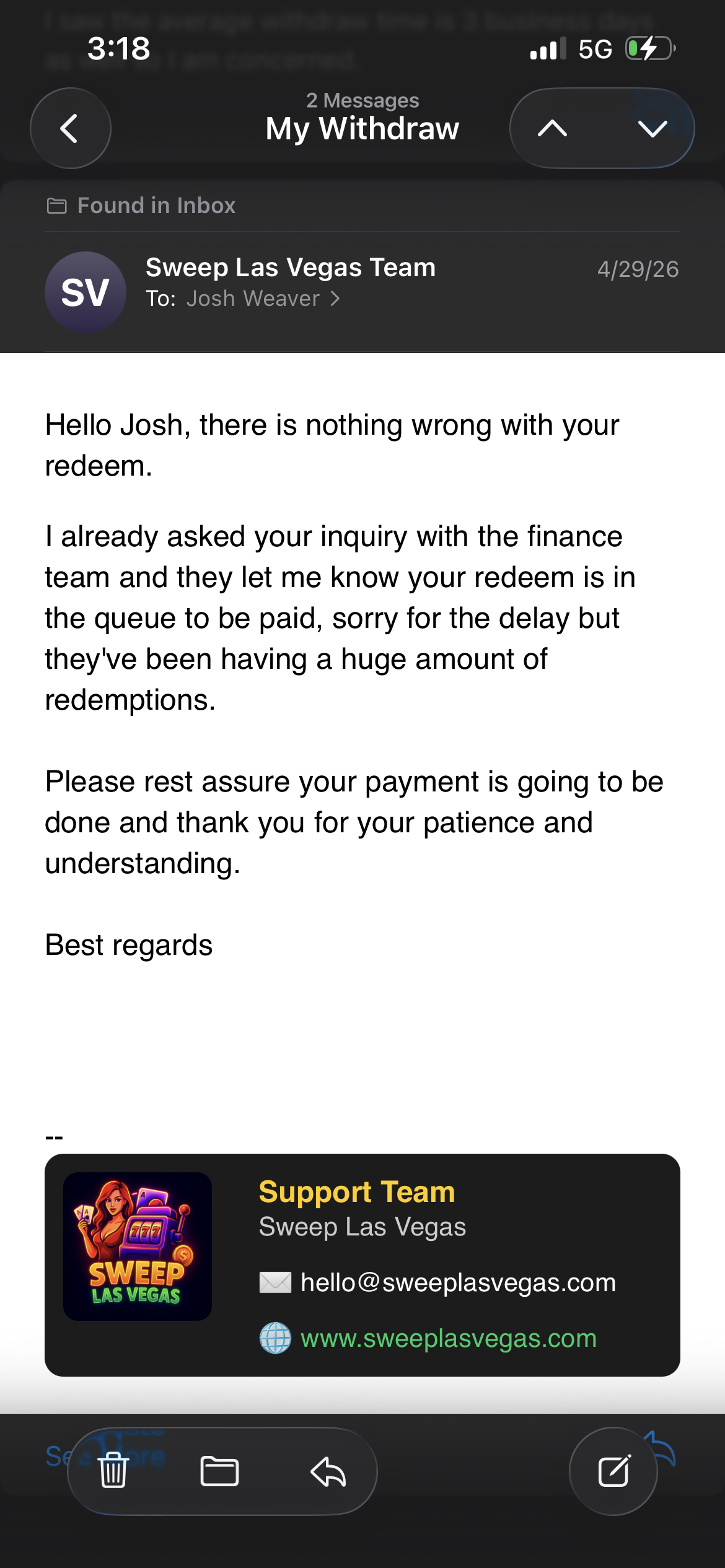Delete this email with the trash icon

coord(113,1470)
